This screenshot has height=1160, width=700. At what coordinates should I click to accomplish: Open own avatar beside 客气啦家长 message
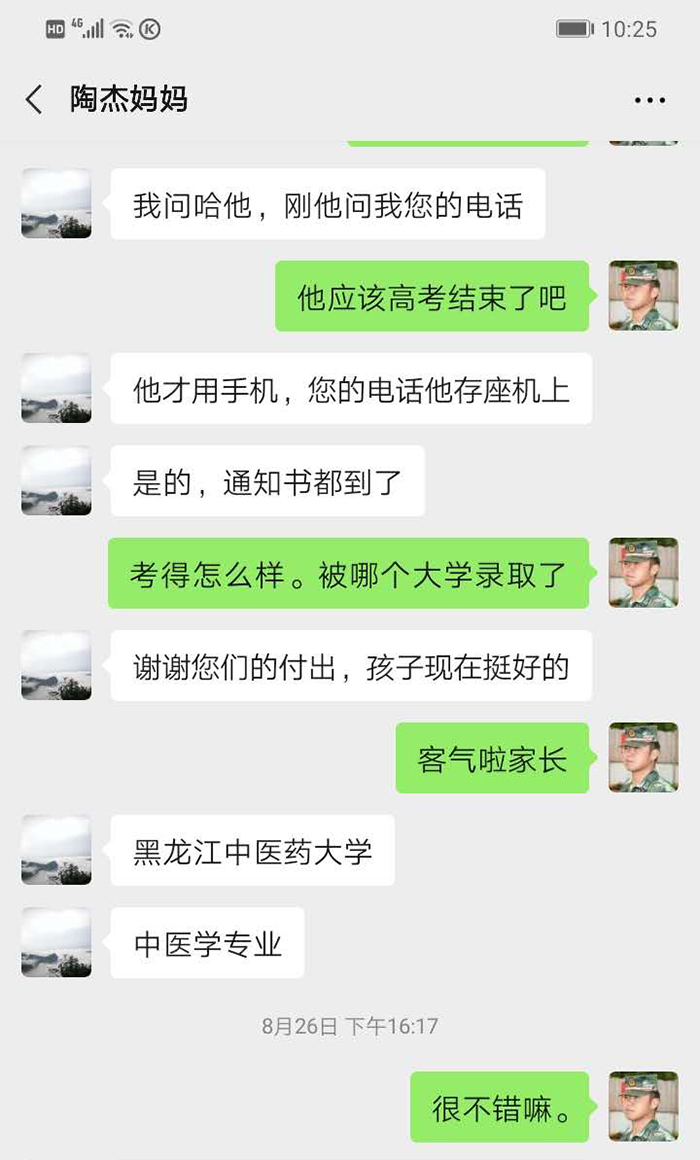(x=643, y=758)
